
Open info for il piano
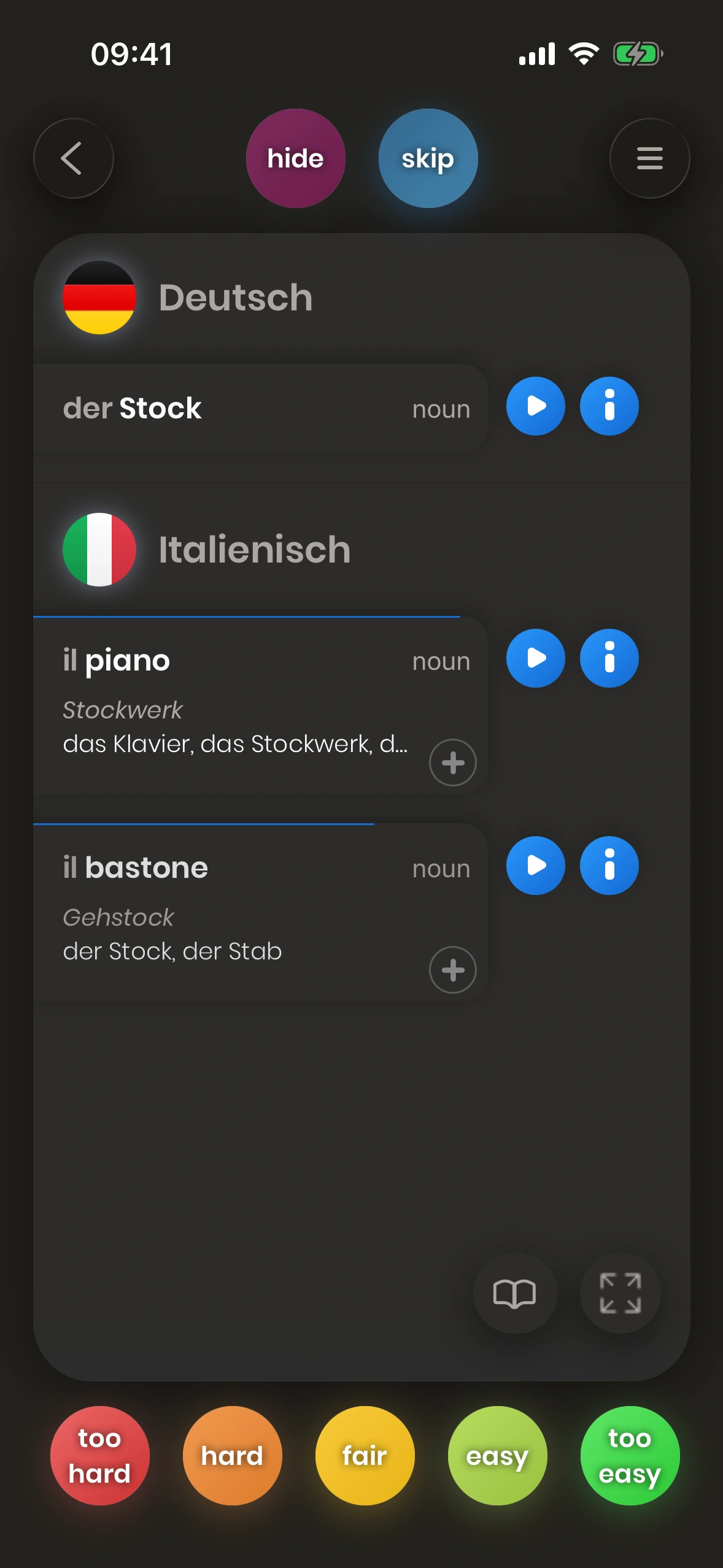pos(609,658)
